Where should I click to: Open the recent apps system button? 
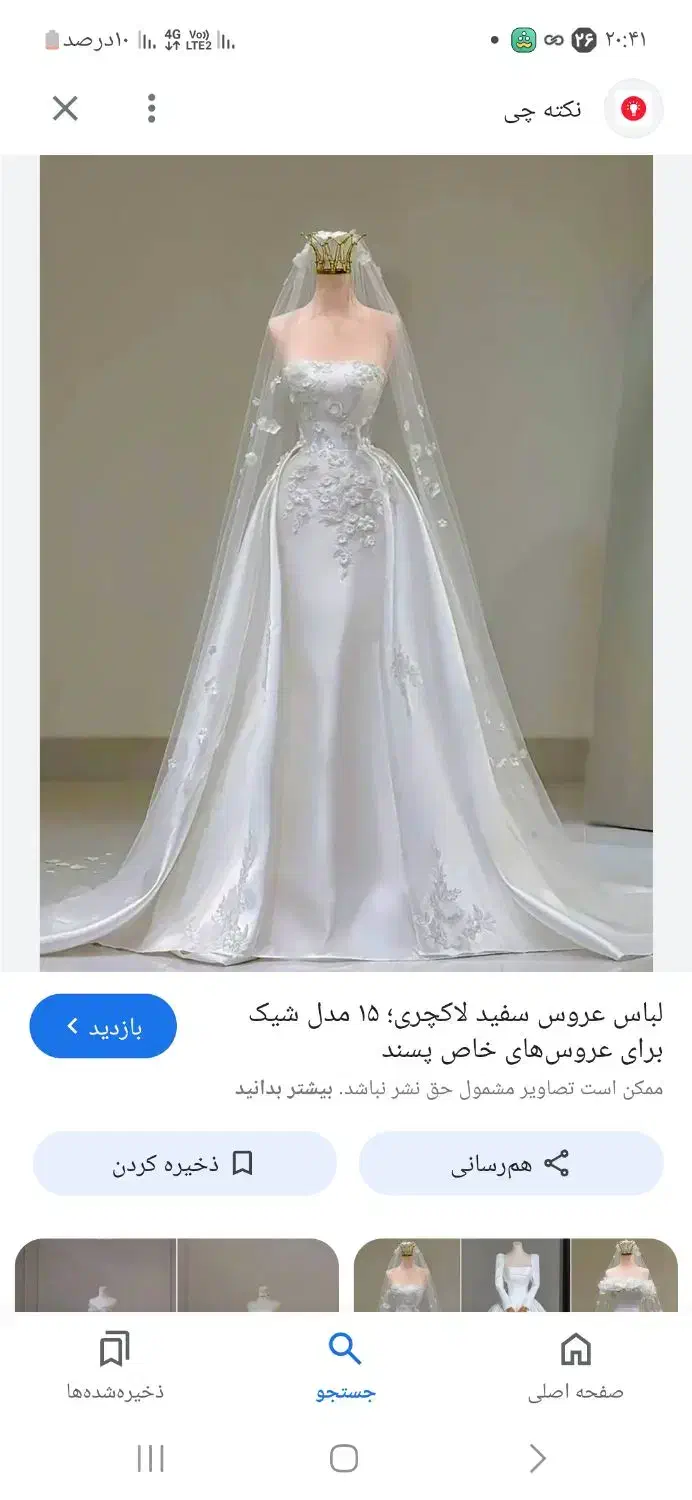pyautogui.click(x=150, y=1458)
